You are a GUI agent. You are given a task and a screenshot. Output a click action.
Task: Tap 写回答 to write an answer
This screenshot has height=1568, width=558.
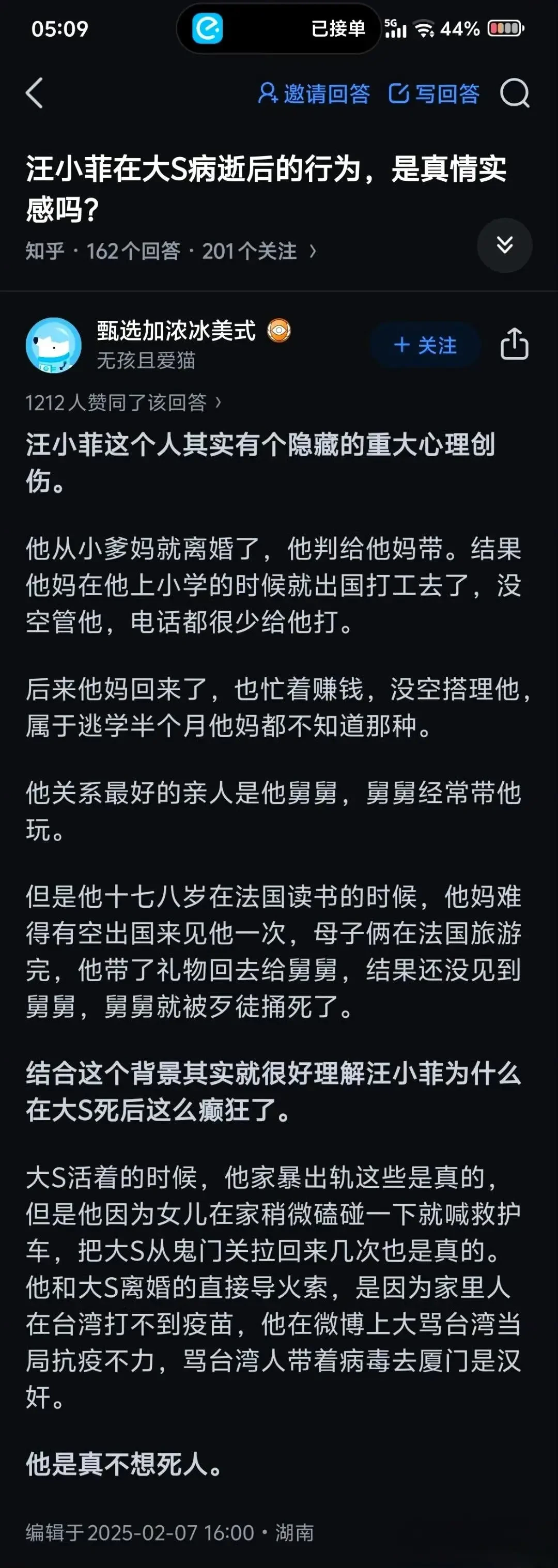[x=434, y=93]
